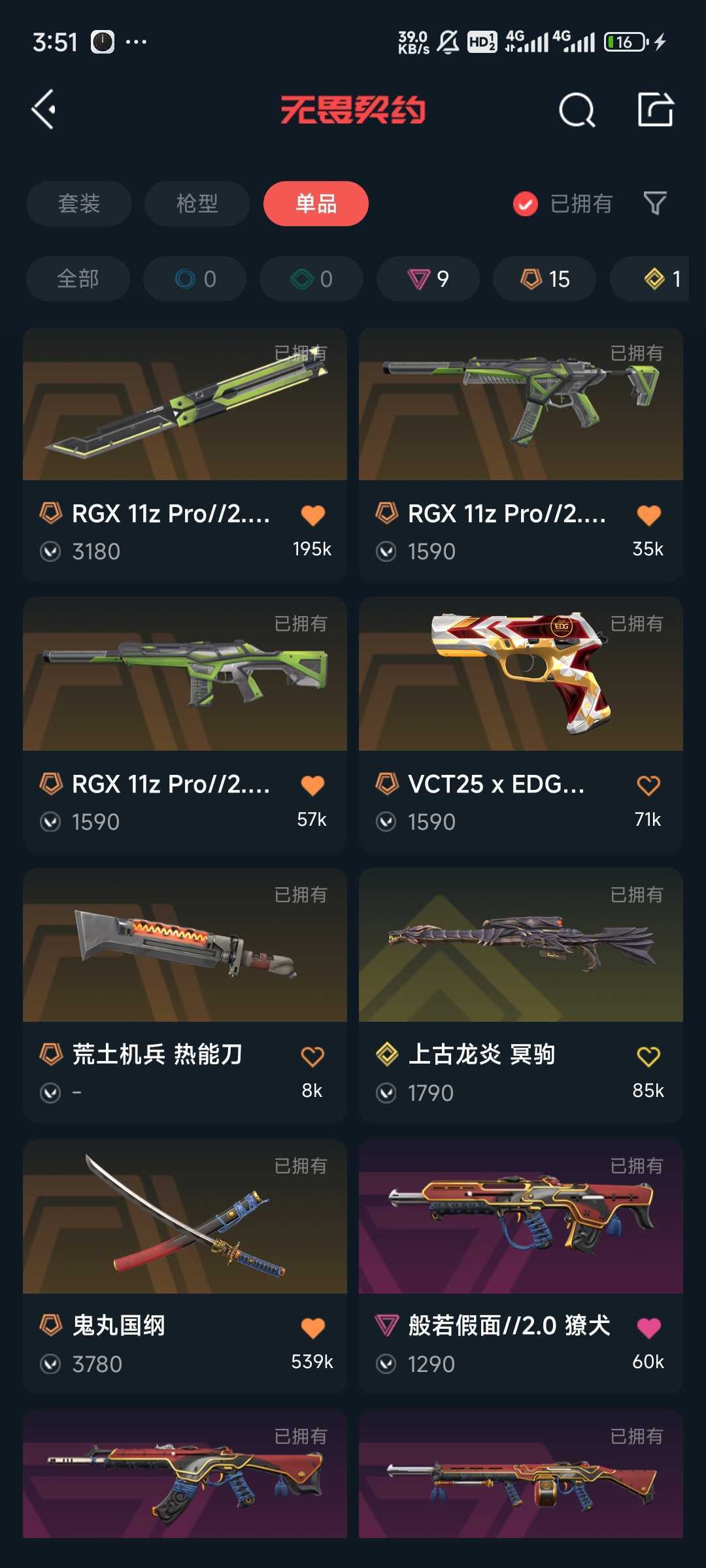Screen dimensions: 706x1568
Task: Go back using the top-left arrow
Action: [44, 109]
